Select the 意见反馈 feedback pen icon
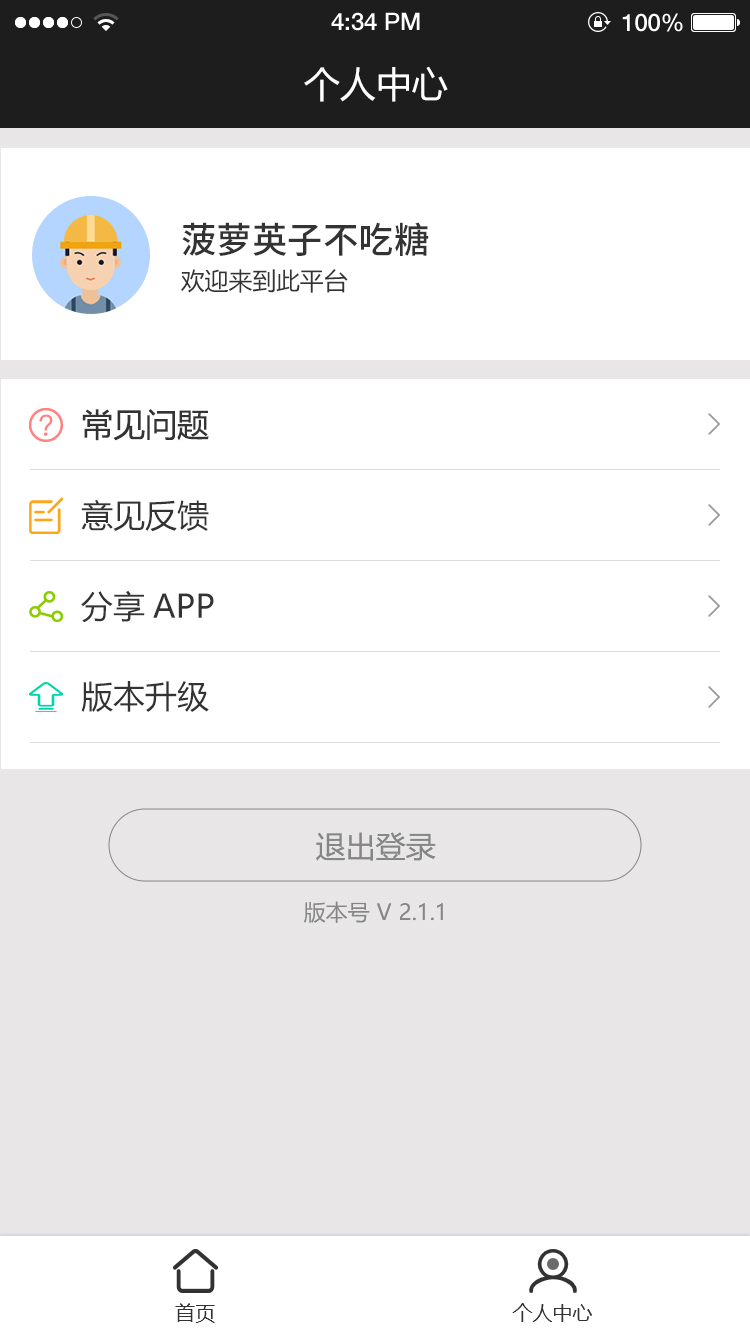 [x=45, y=515]
